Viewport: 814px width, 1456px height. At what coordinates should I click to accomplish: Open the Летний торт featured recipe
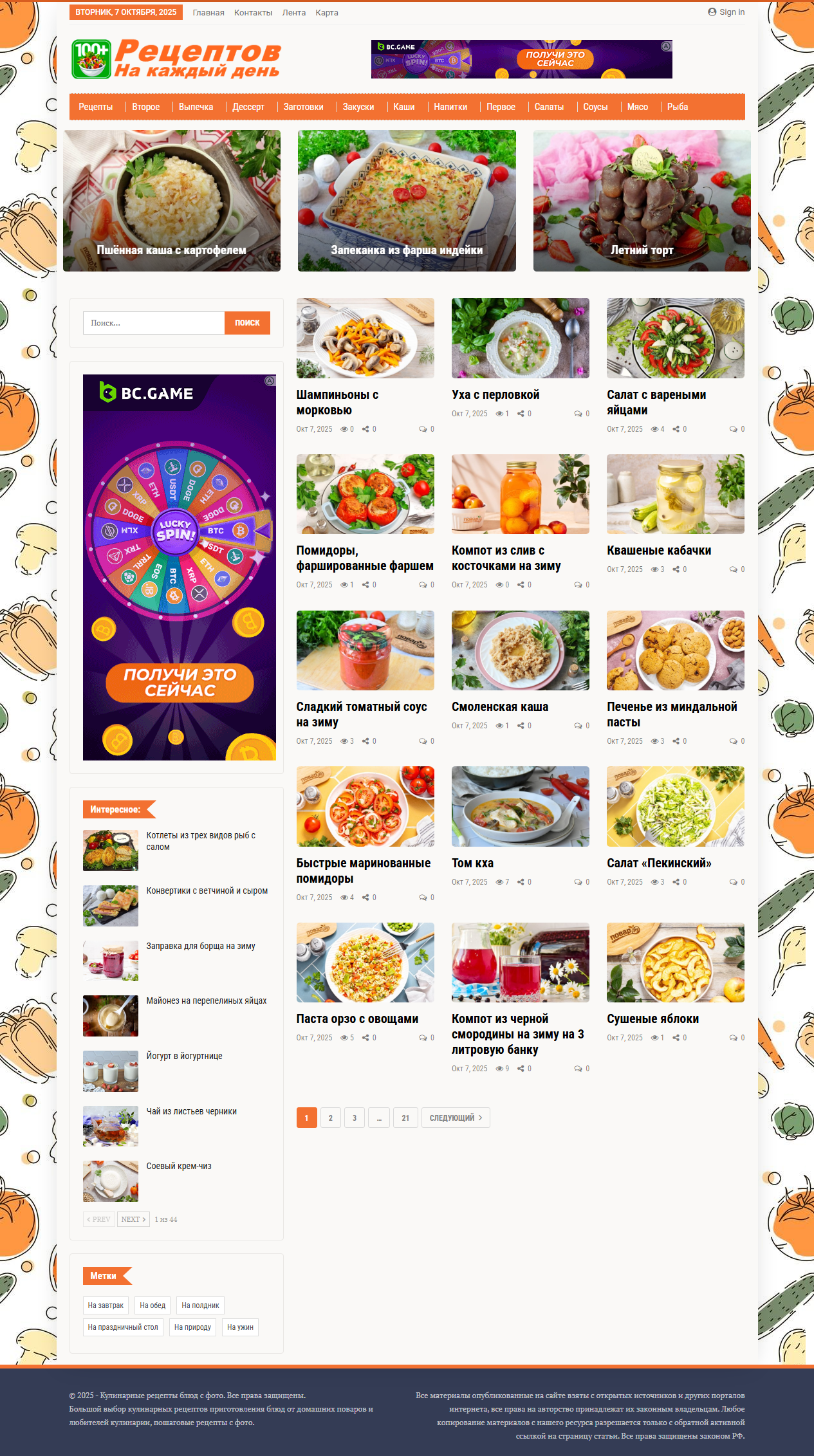(642, 250)
